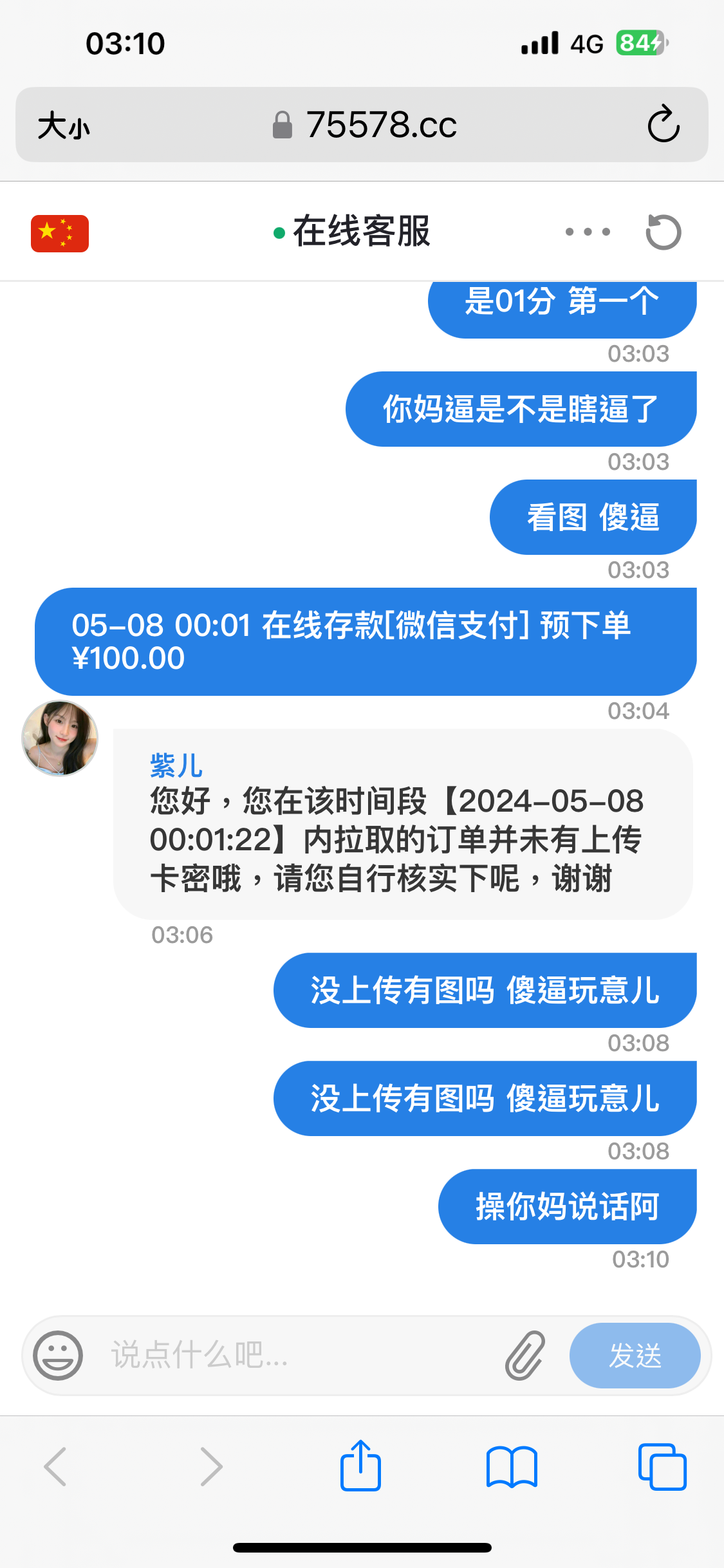The image size is (724, 1568).
Task: Go forward in browser history
Action: point(211,1466)
